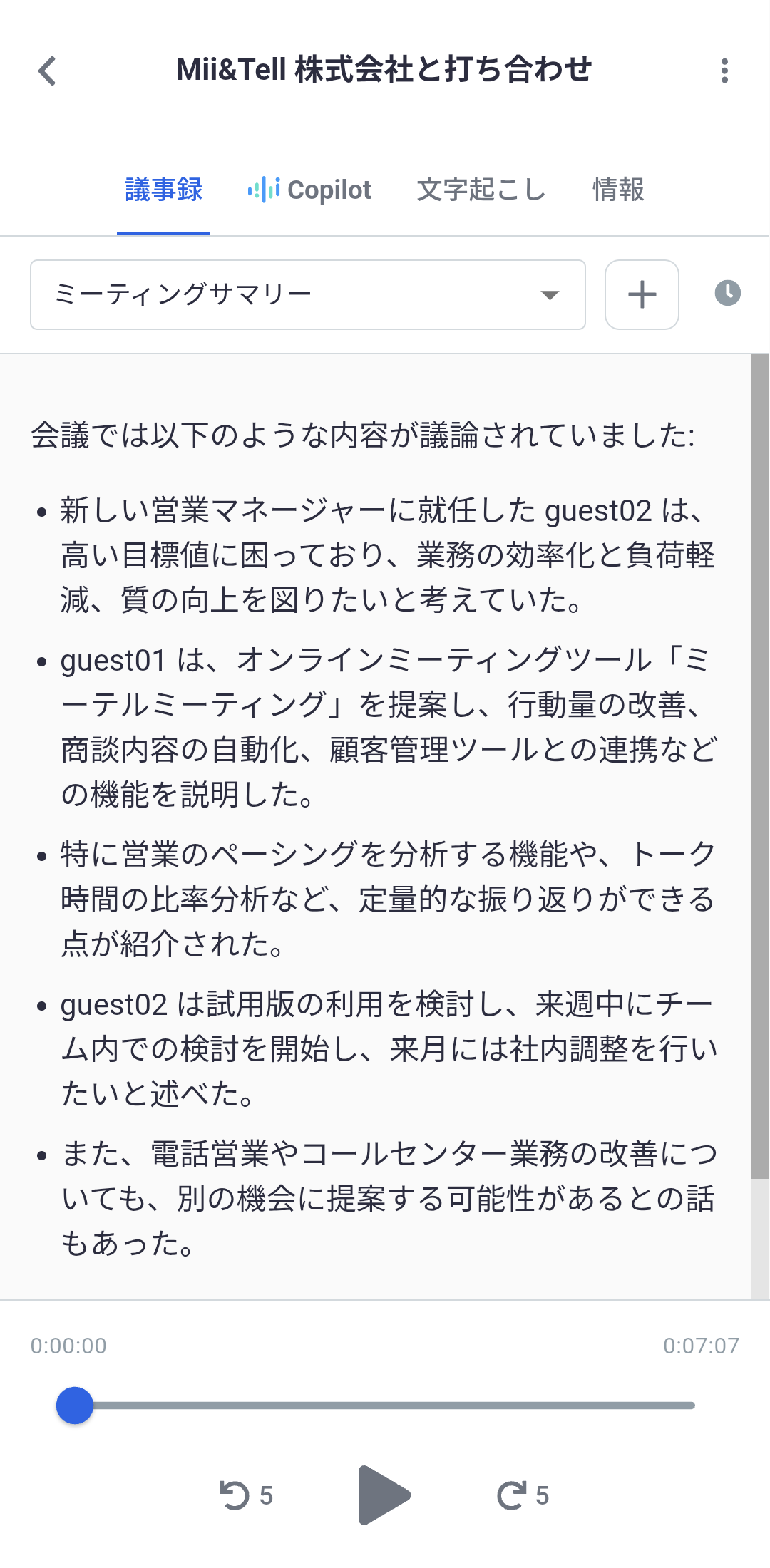
Task: Open the history clock icon
Action: point(727,293)
